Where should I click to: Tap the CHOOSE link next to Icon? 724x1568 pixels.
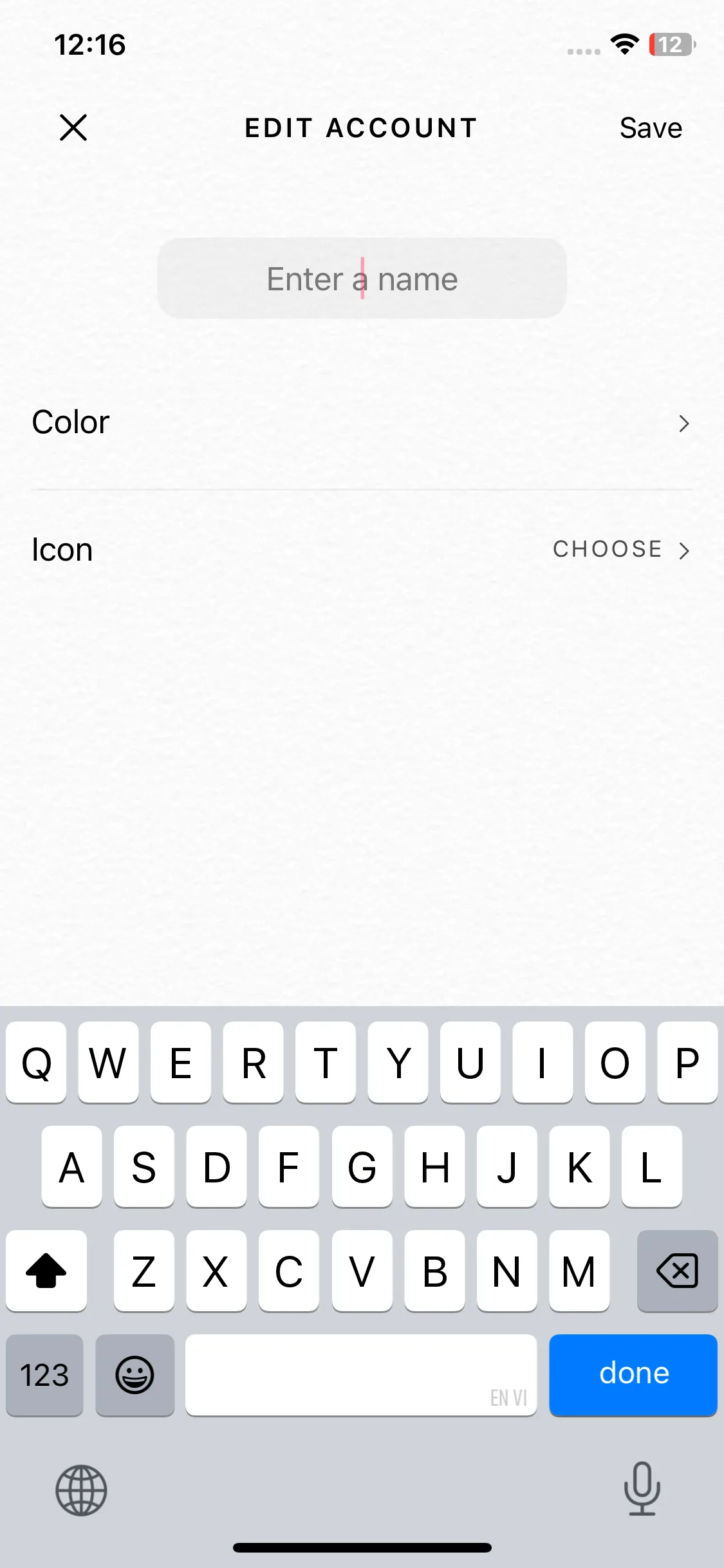coord(607,550)
